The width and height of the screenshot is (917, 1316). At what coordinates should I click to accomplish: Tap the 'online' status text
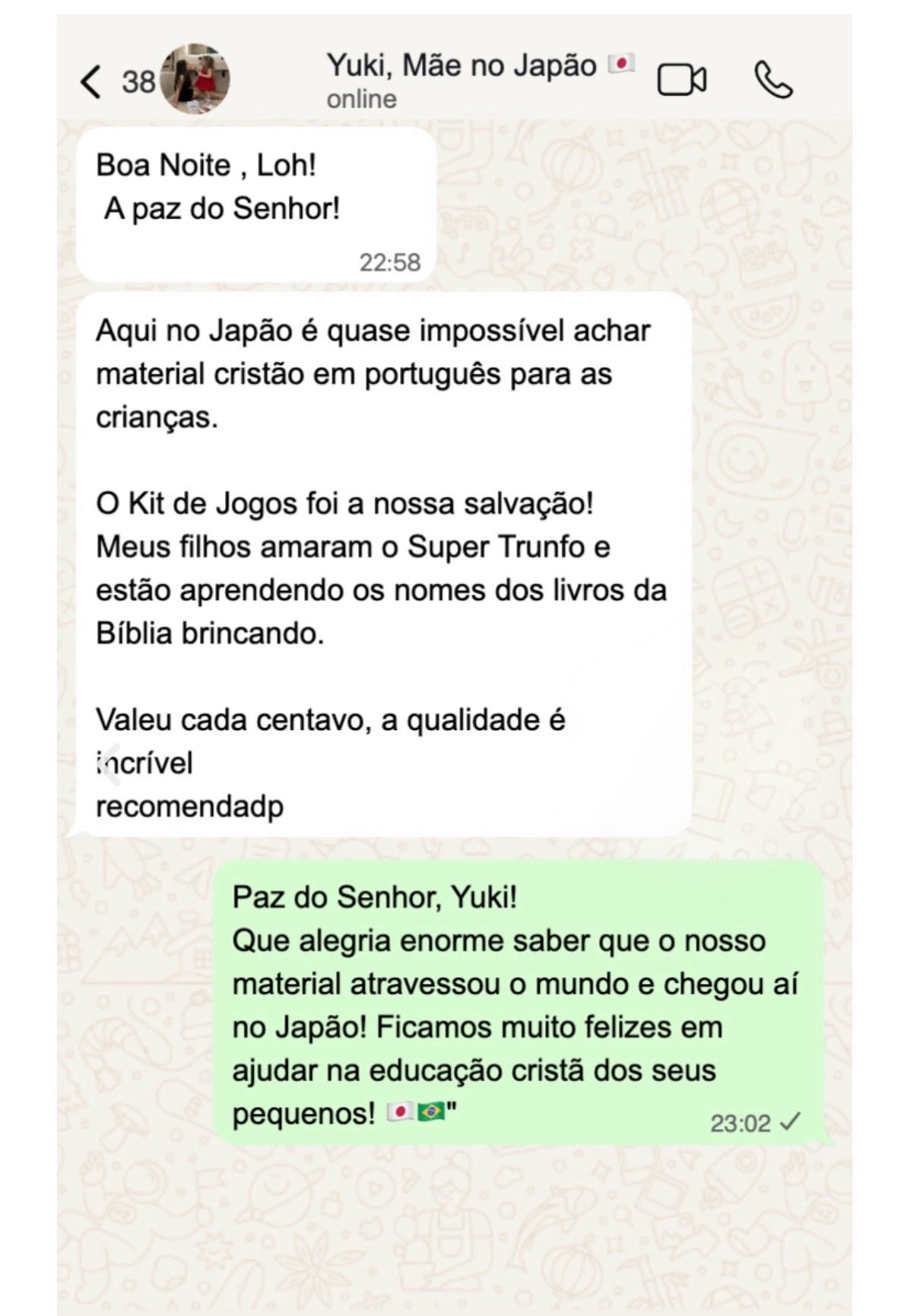360,97
